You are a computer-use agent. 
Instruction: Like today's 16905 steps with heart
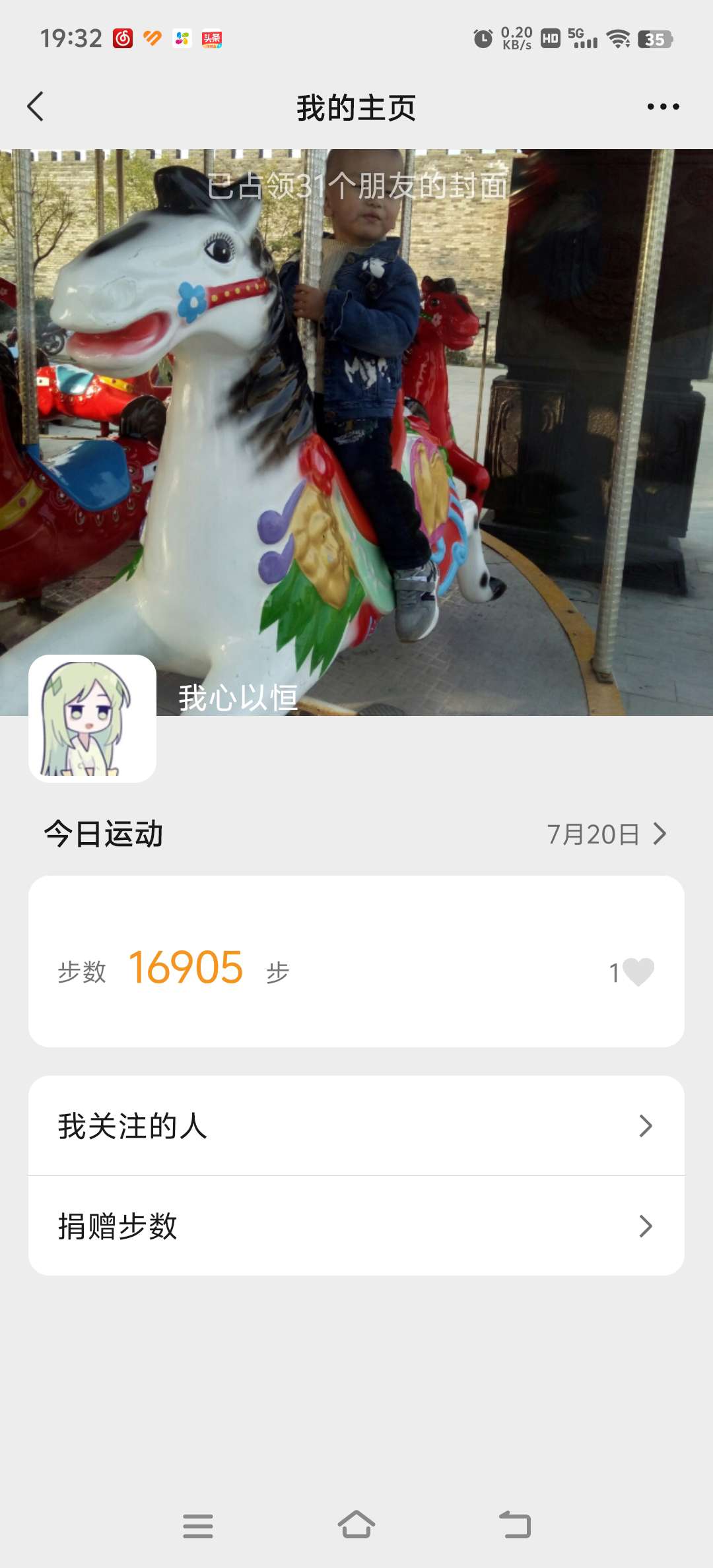point(637,972)
